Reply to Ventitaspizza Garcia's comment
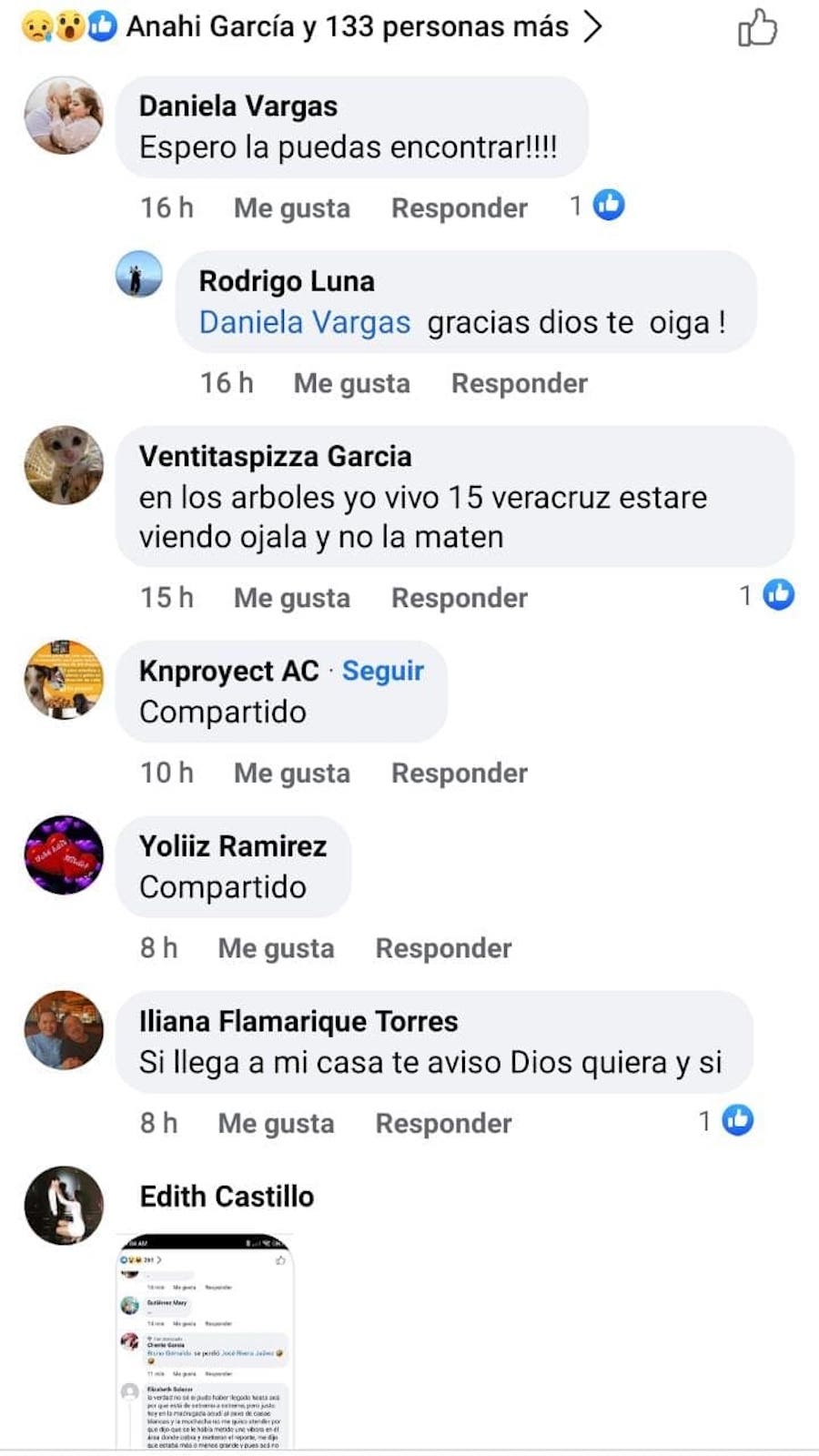The width and height of the screenshot is (819, 1456). [x=459, y=599]
